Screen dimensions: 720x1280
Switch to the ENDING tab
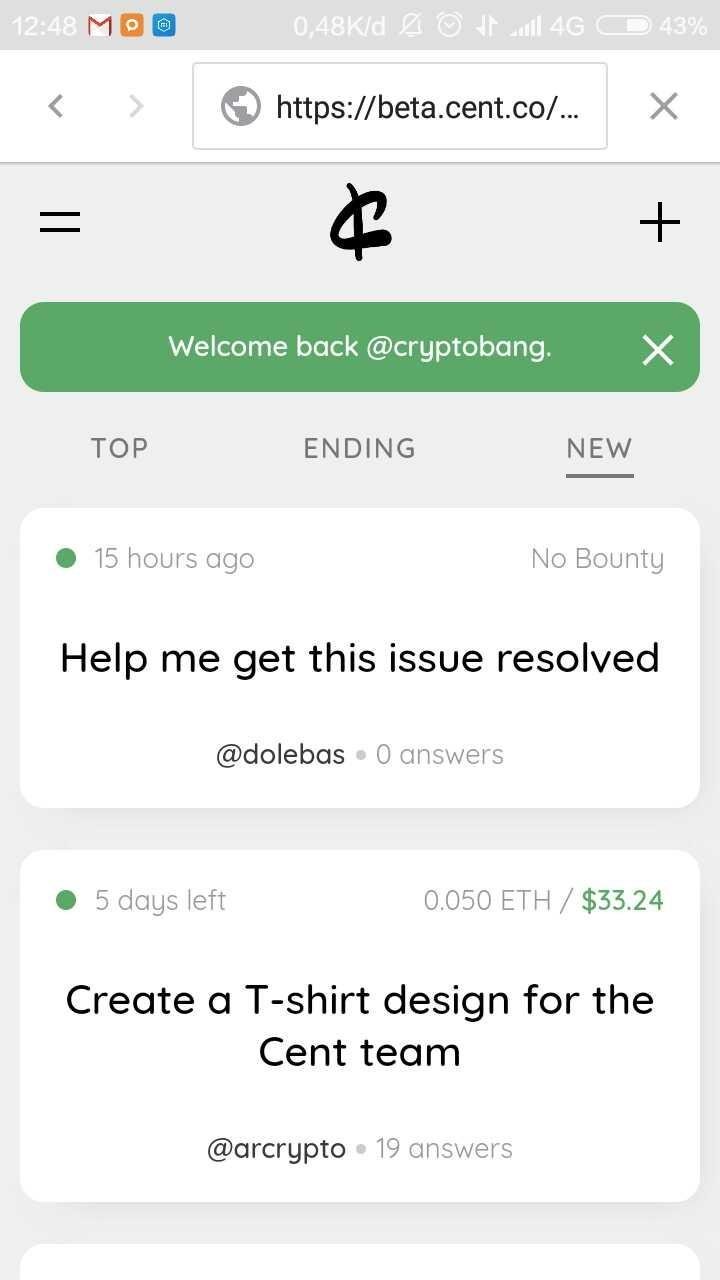pos(359,448)
